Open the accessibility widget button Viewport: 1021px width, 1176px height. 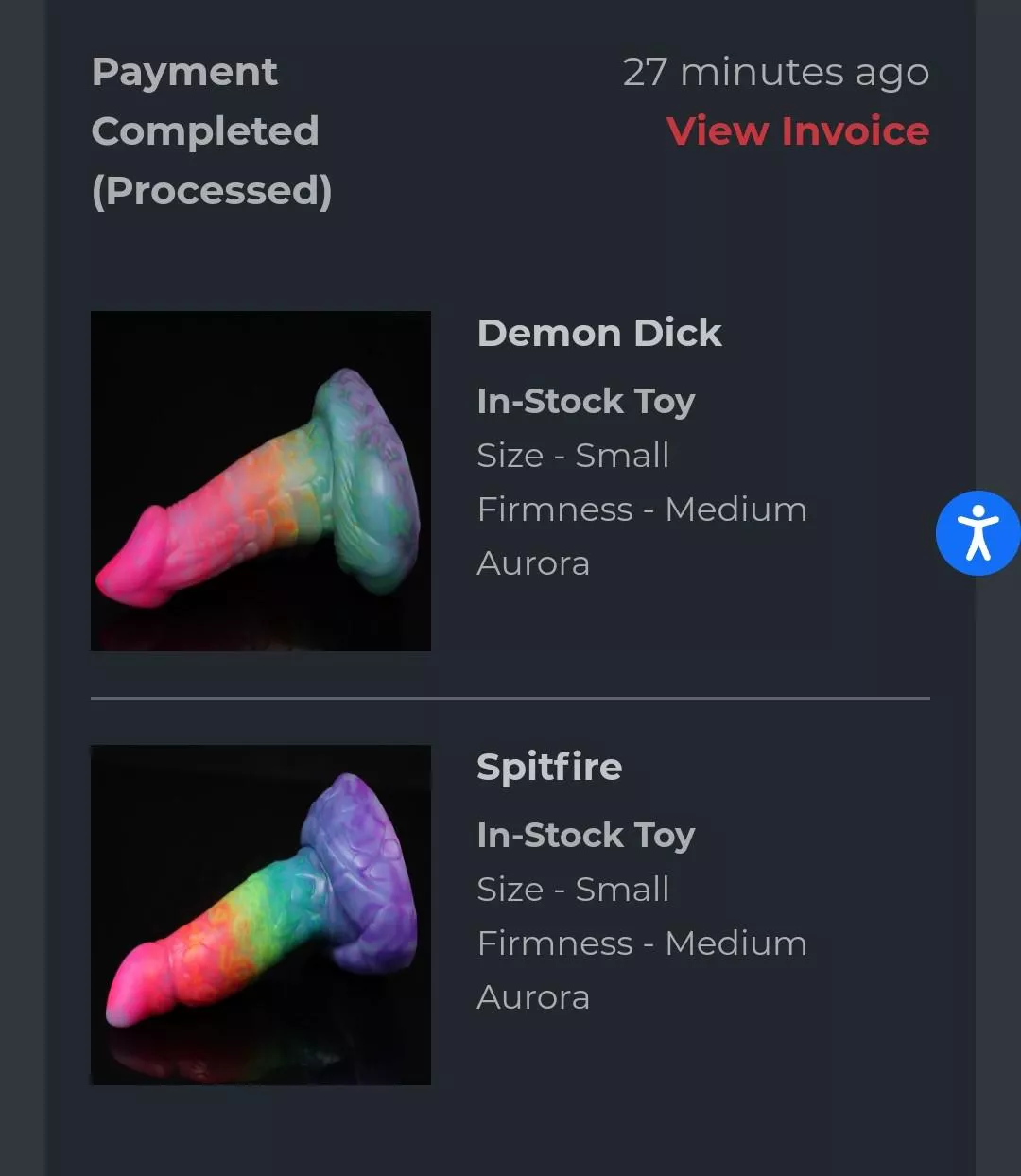pos(978,533)
